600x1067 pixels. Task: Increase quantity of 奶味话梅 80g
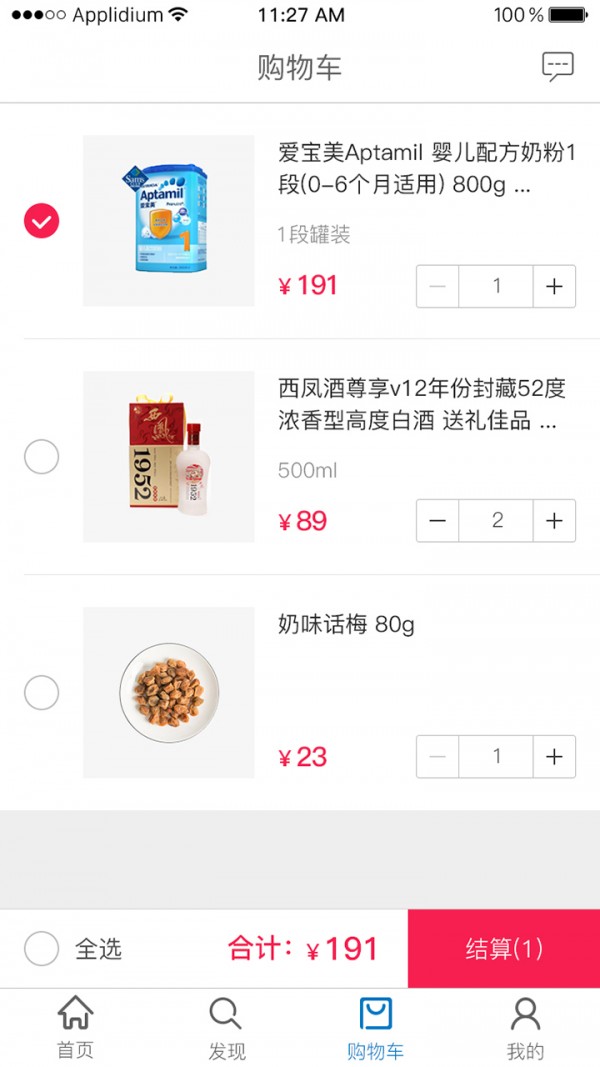[554, 757]
